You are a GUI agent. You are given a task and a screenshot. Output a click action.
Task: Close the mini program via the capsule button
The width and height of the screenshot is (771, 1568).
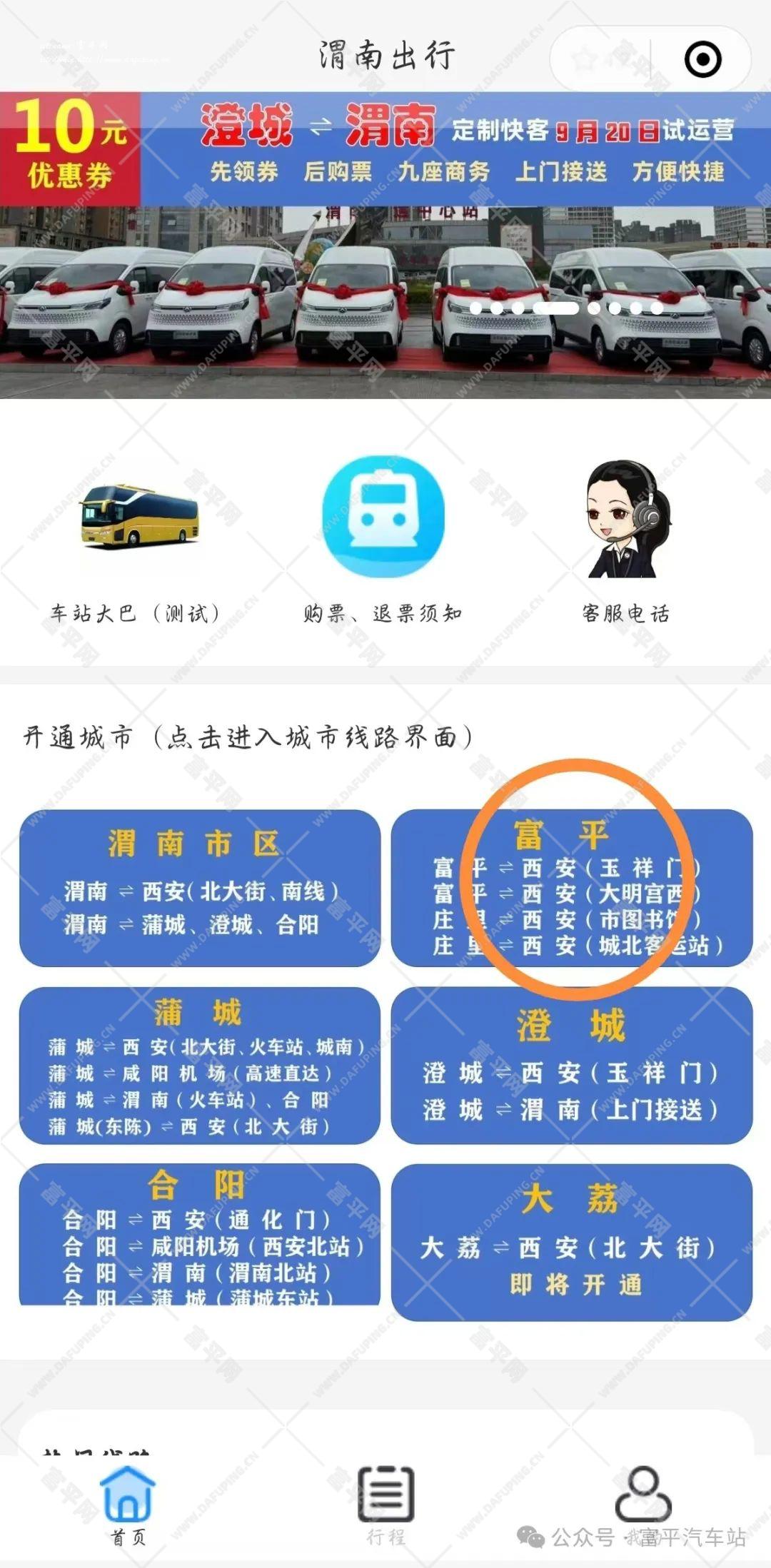click(702, 59)
